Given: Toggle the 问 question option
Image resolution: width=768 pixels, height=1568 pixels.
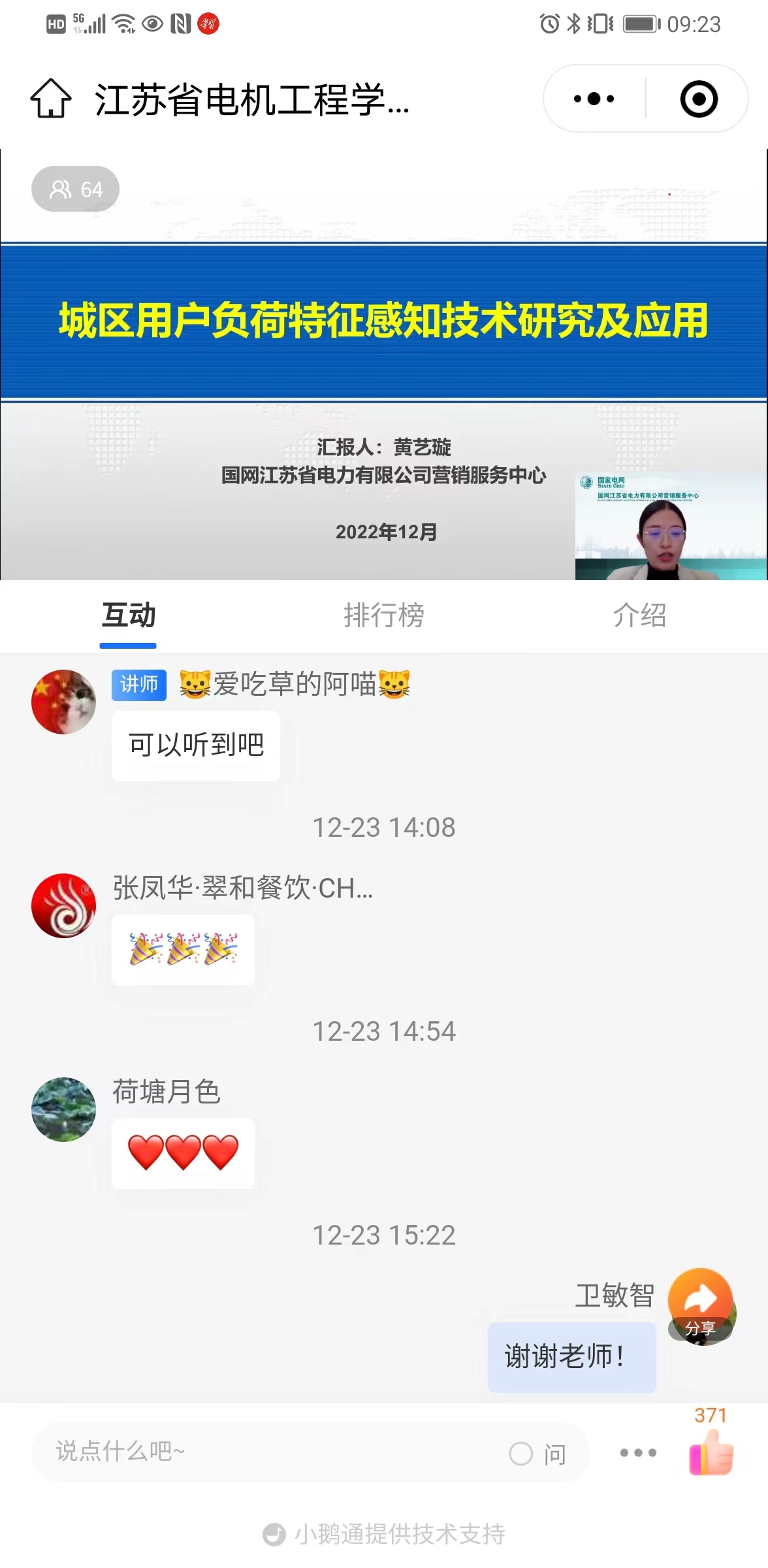Looking at the screenshot, I should (x=537, y=1453).
